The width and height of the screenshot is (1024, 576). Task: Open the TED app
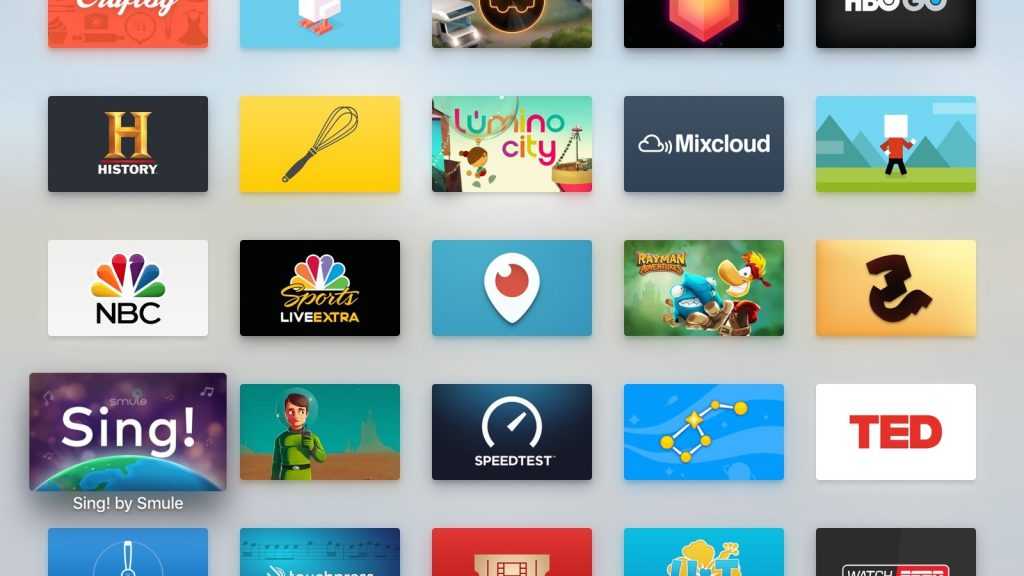click(896, 432)
